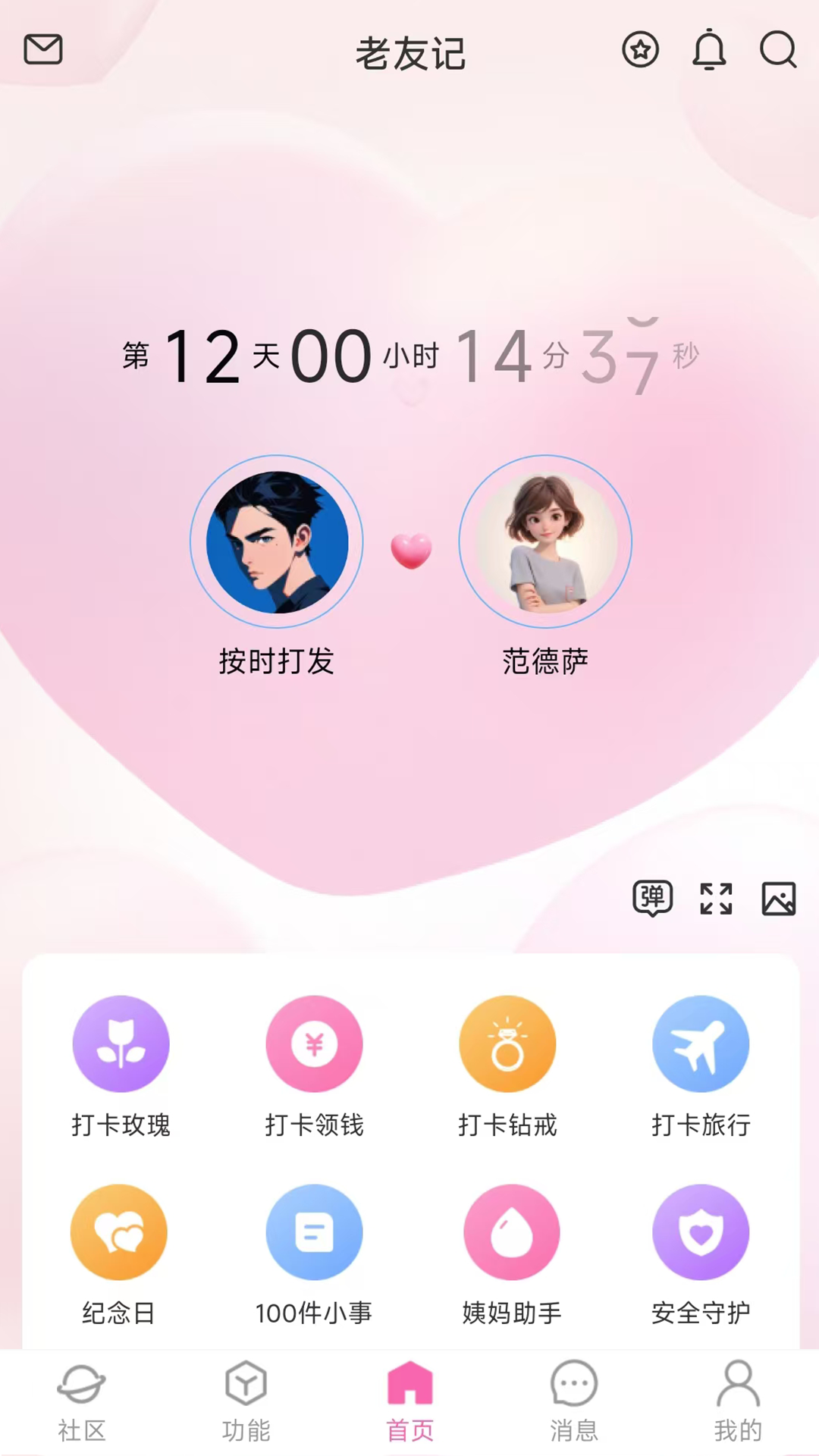Enable fullscreen display mode
819x1456 pixels.
pos(714,899)
